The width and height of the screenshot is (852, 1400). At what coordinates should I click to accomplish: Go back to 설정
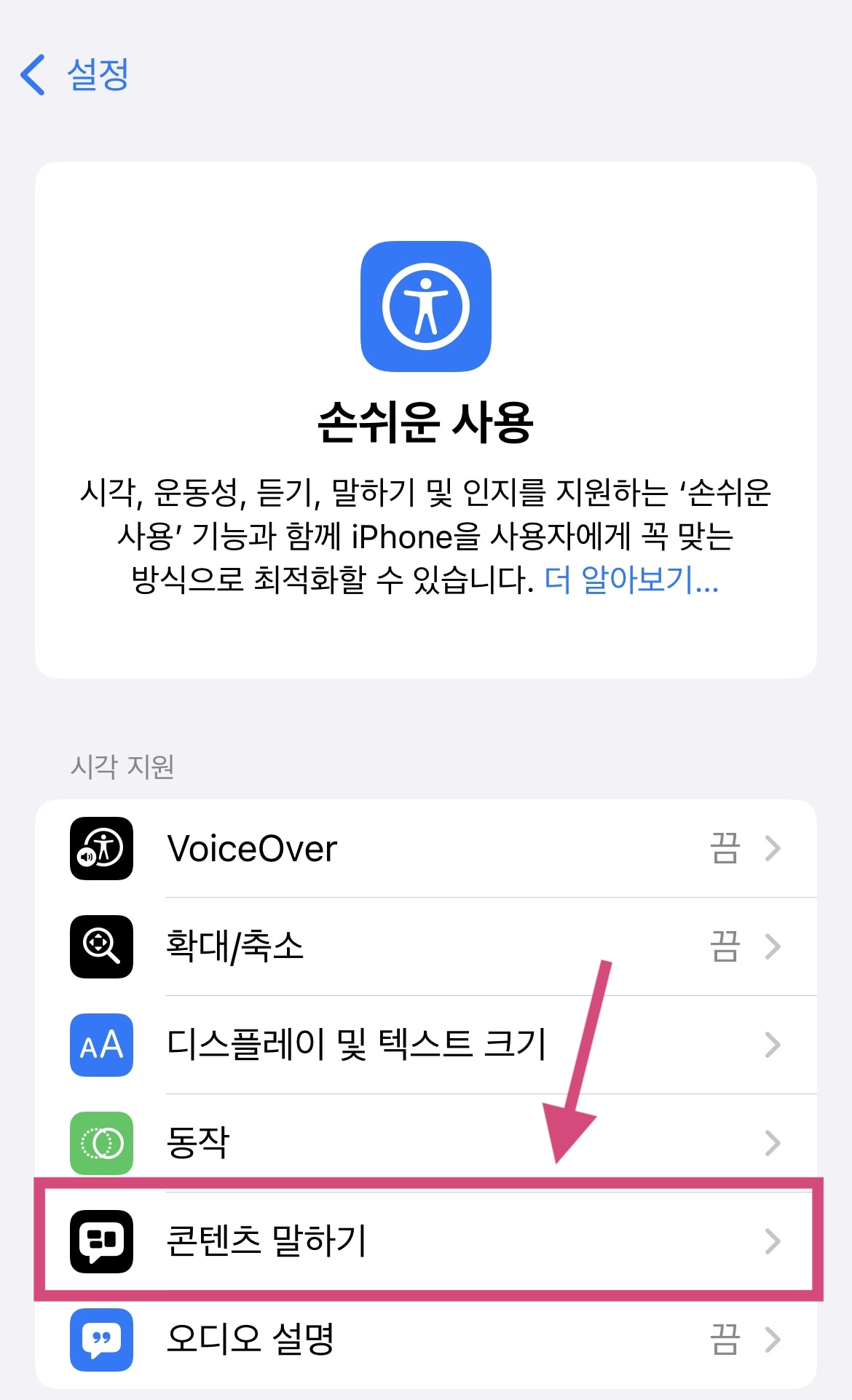tap(74, 74)
